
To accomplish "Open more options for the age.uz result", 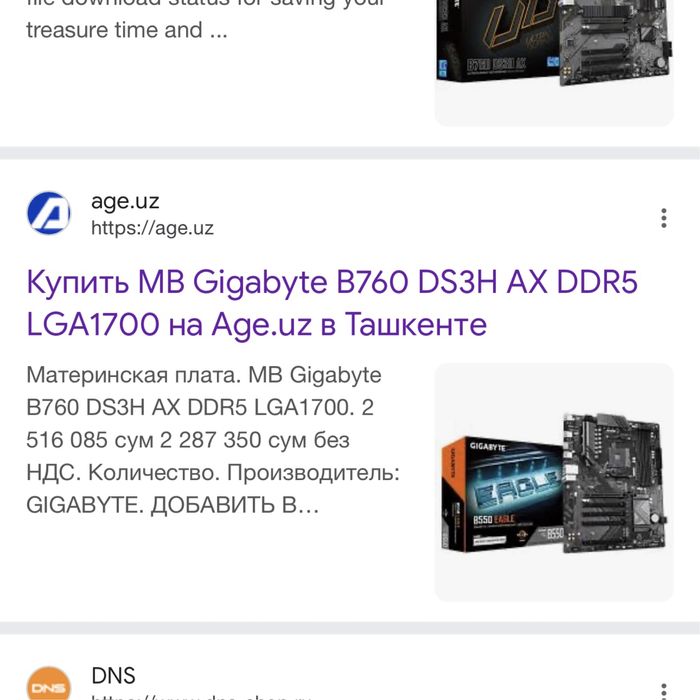I will [663, 218].
